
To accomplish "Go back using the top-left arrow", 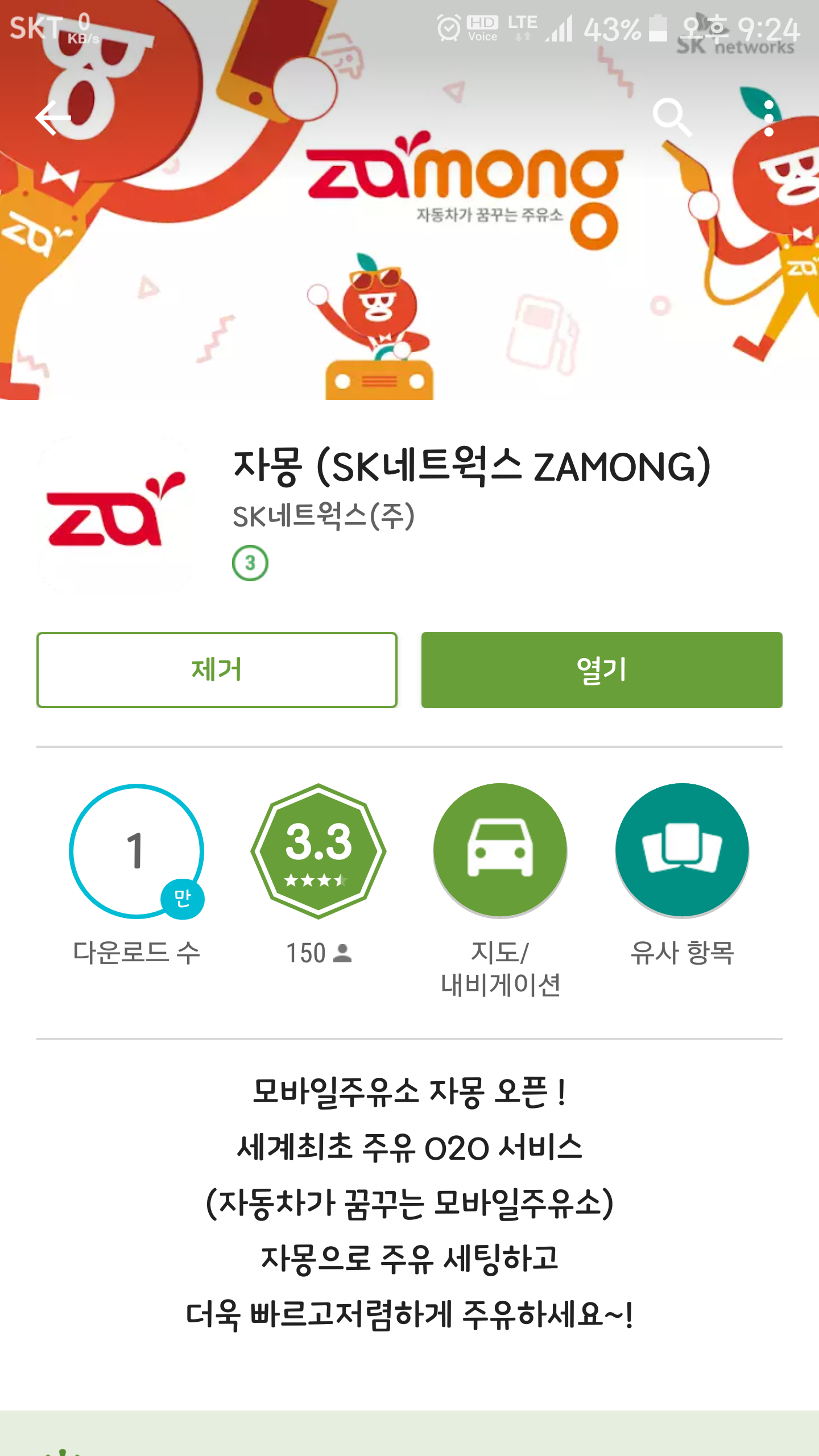I will point(53,118).
